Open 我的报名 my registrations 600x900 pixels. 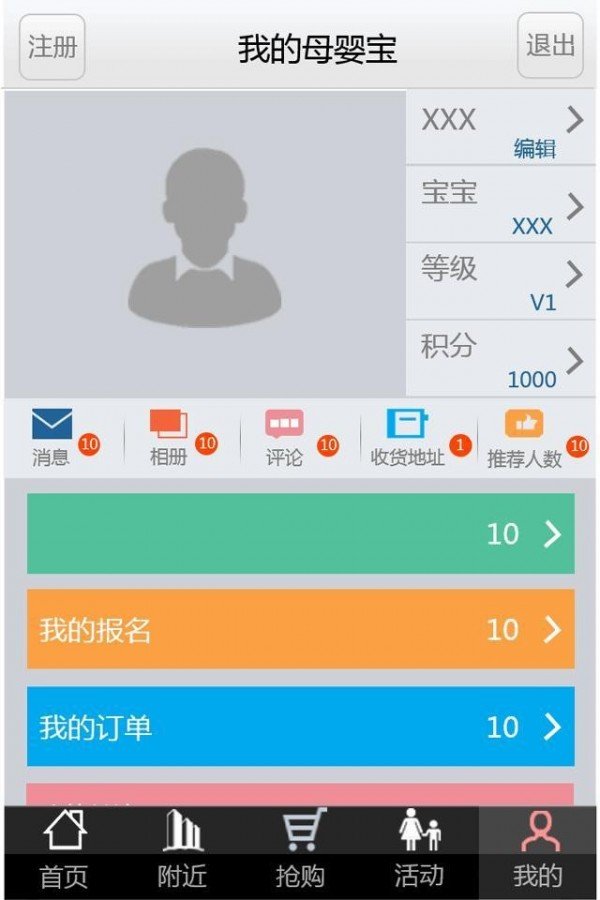click(x=300, y=629)
